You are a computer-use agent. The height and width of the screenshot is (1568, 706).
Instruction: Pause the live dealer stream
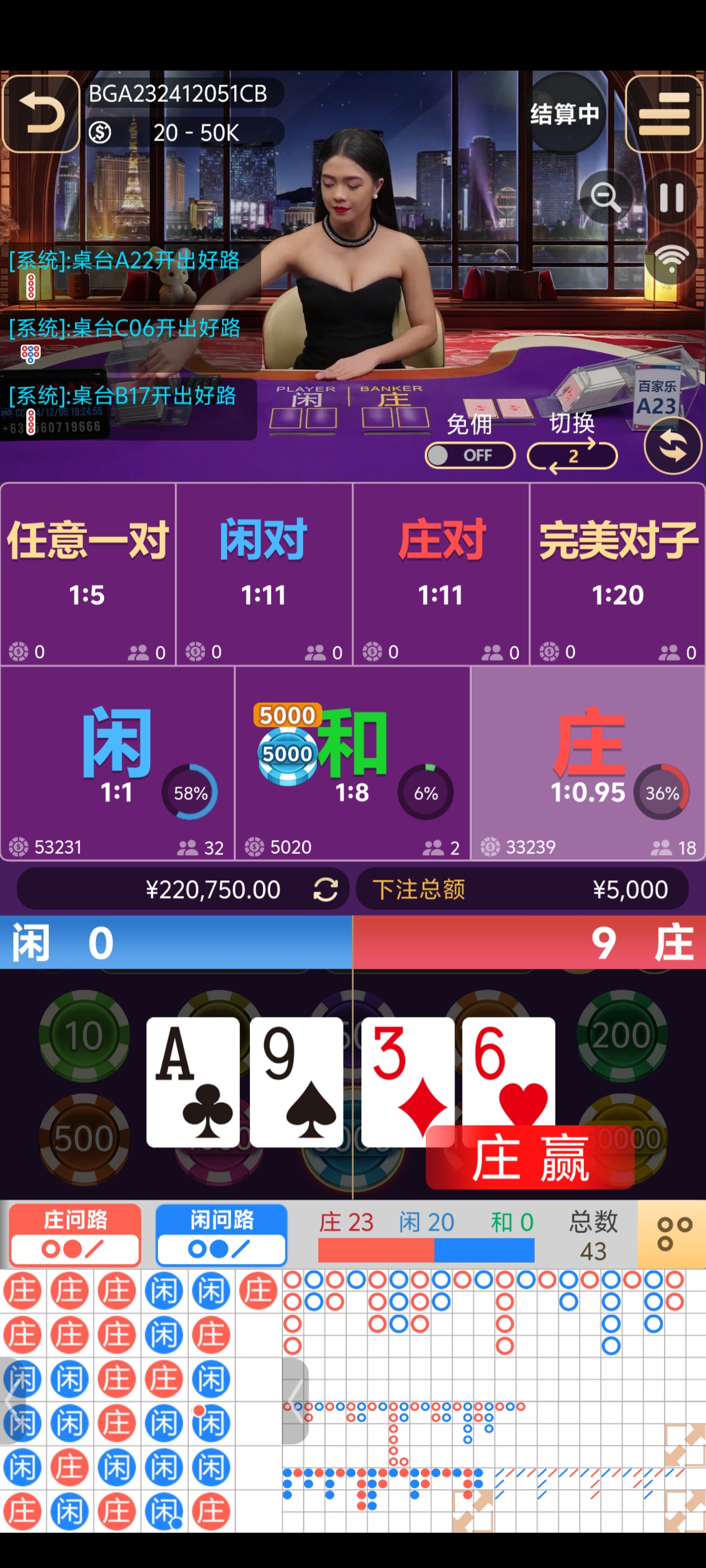(671, 197)
